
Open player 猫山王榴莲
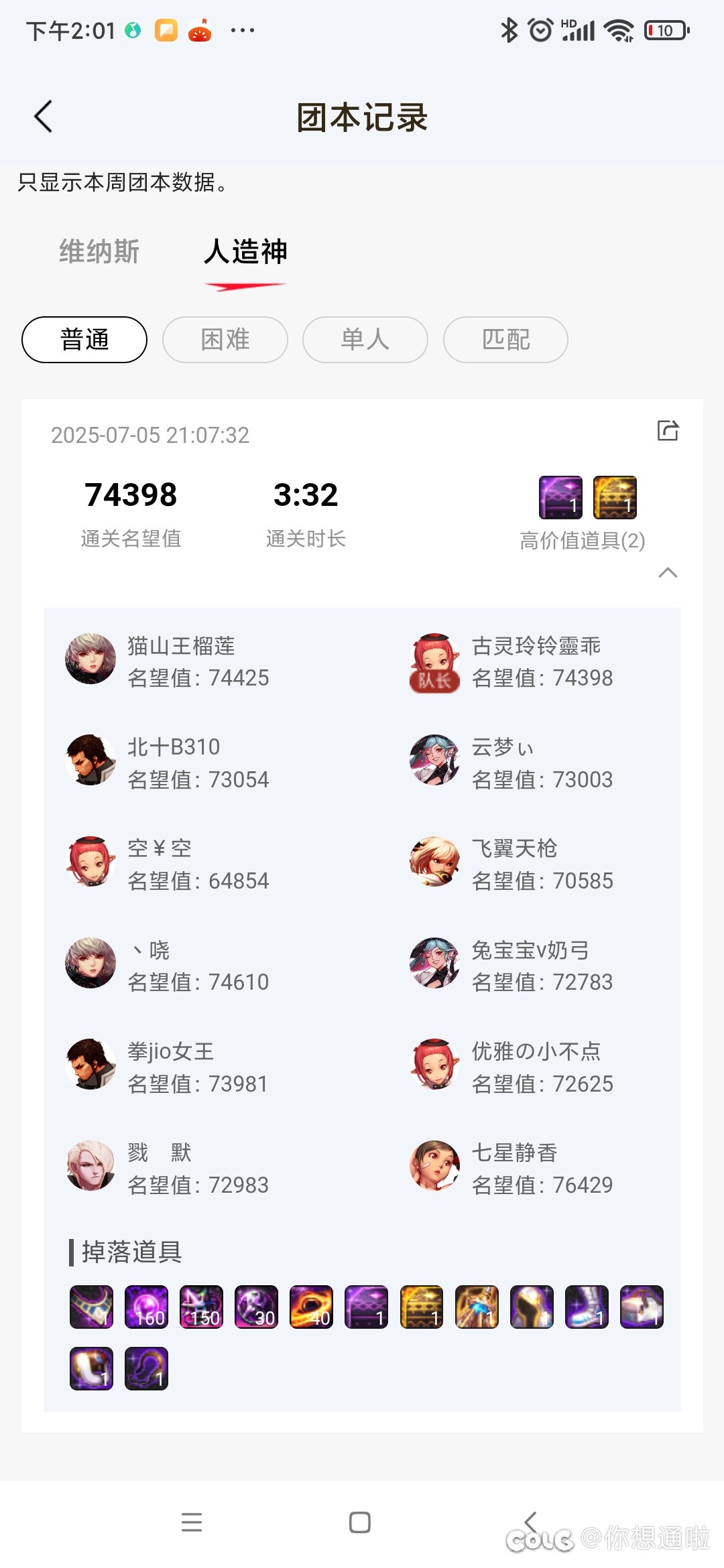tap(168, 661)
